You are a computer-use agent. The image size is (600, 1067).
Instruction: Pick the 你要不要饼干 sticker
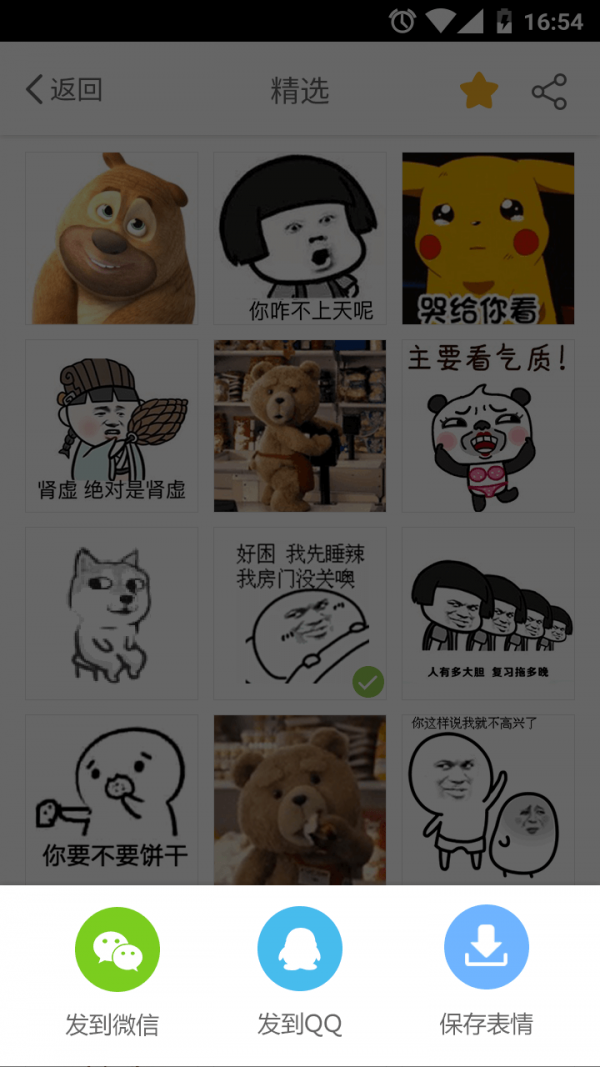111,798
